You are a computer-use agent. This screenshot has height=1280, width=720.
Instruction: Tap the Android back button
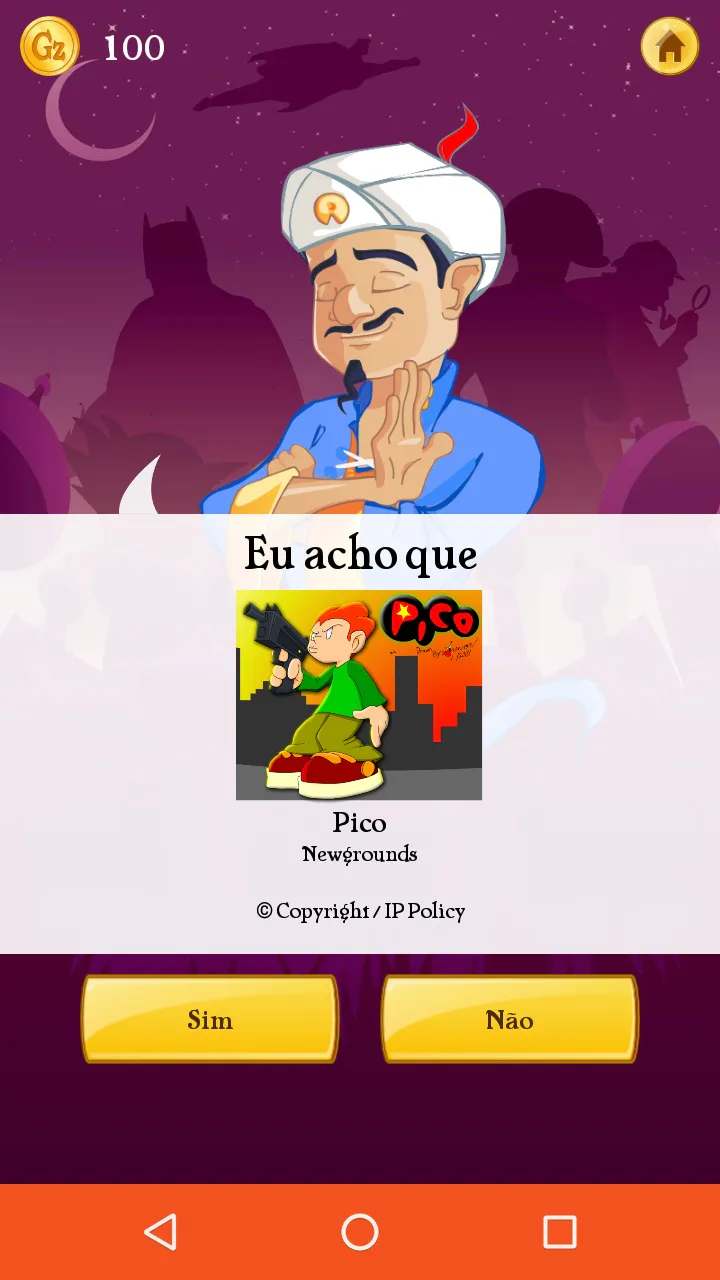coord(161,1232)
